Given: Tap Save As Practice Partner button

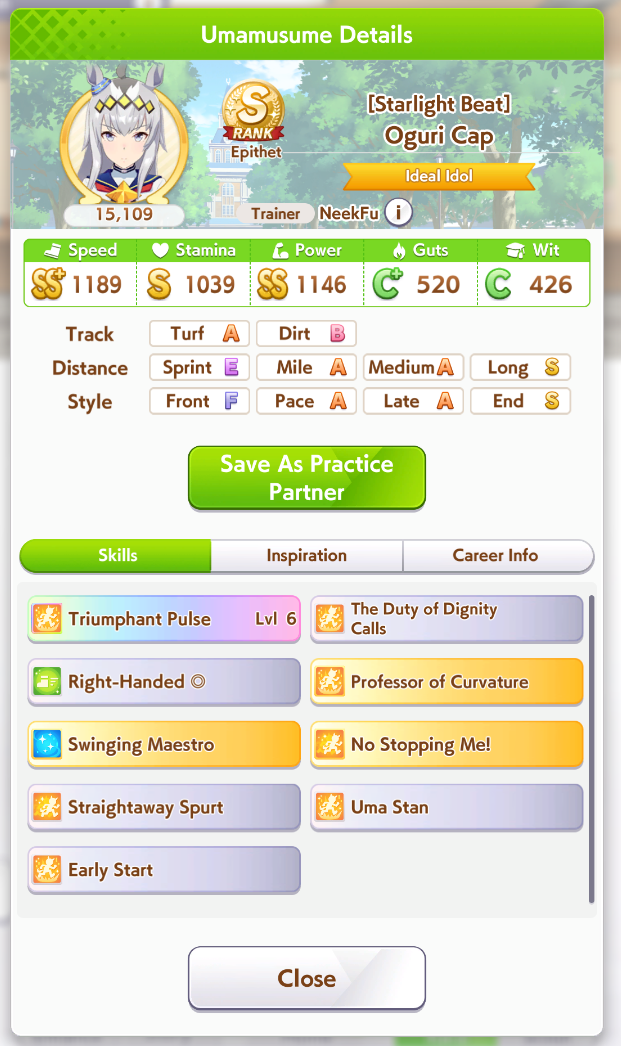Looking at the screenshot, I should point(307,478).
